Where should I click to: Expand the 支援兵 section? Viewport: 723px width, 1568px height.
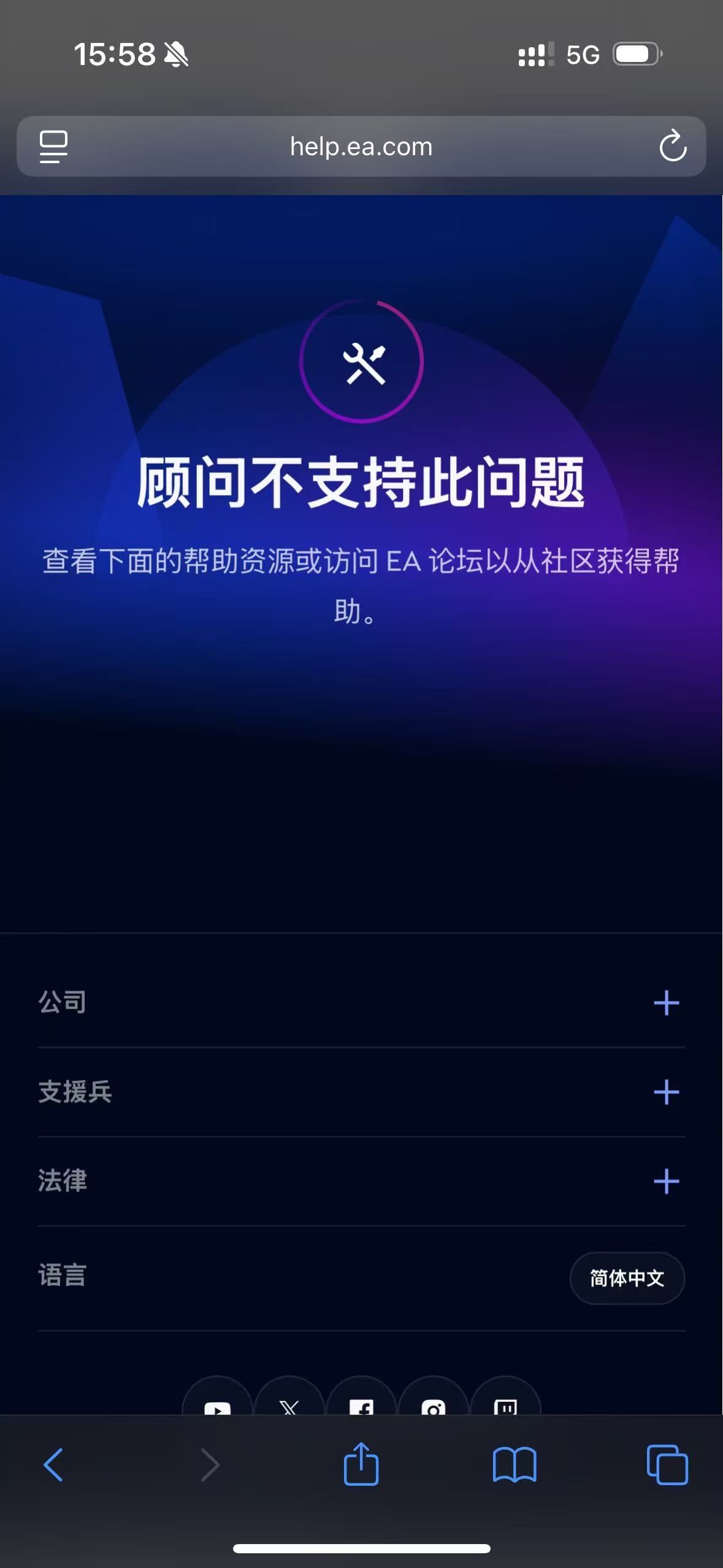666,1092
